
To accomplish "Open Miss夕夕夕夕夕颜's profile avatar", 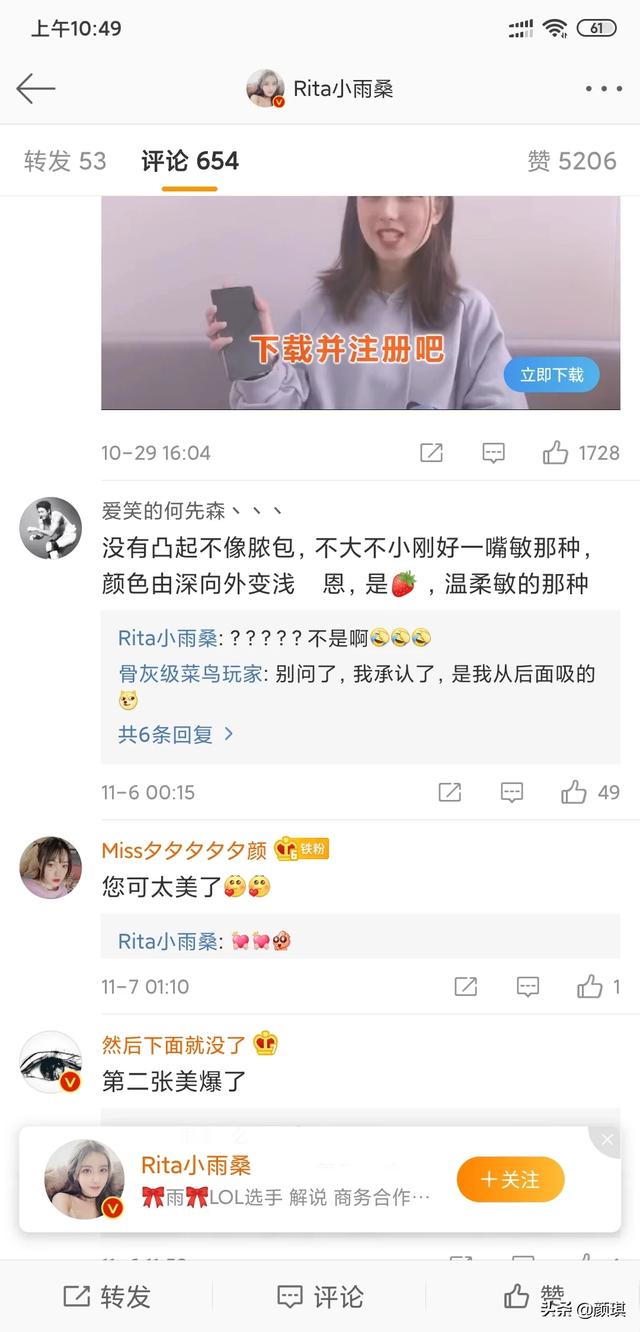I will 51,867.
